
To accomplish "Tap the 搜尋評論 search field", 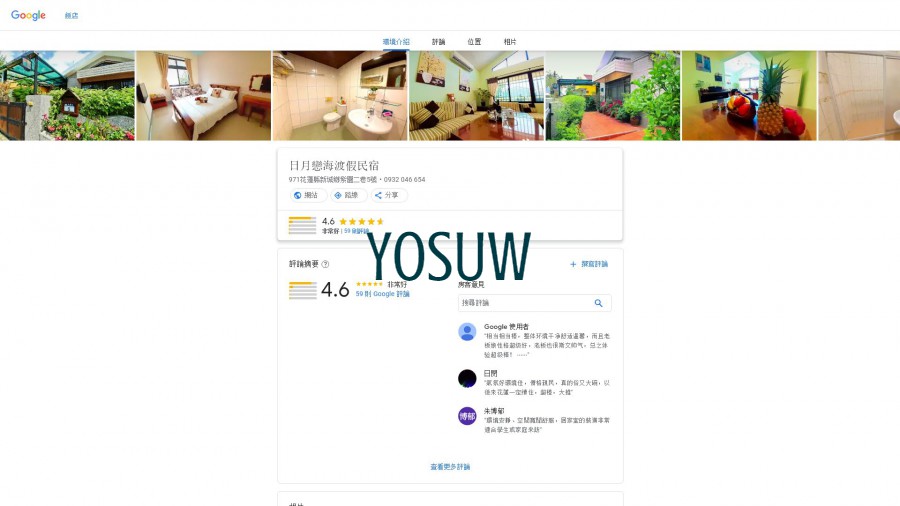I will pyautogui.click(x=522, y=303).
